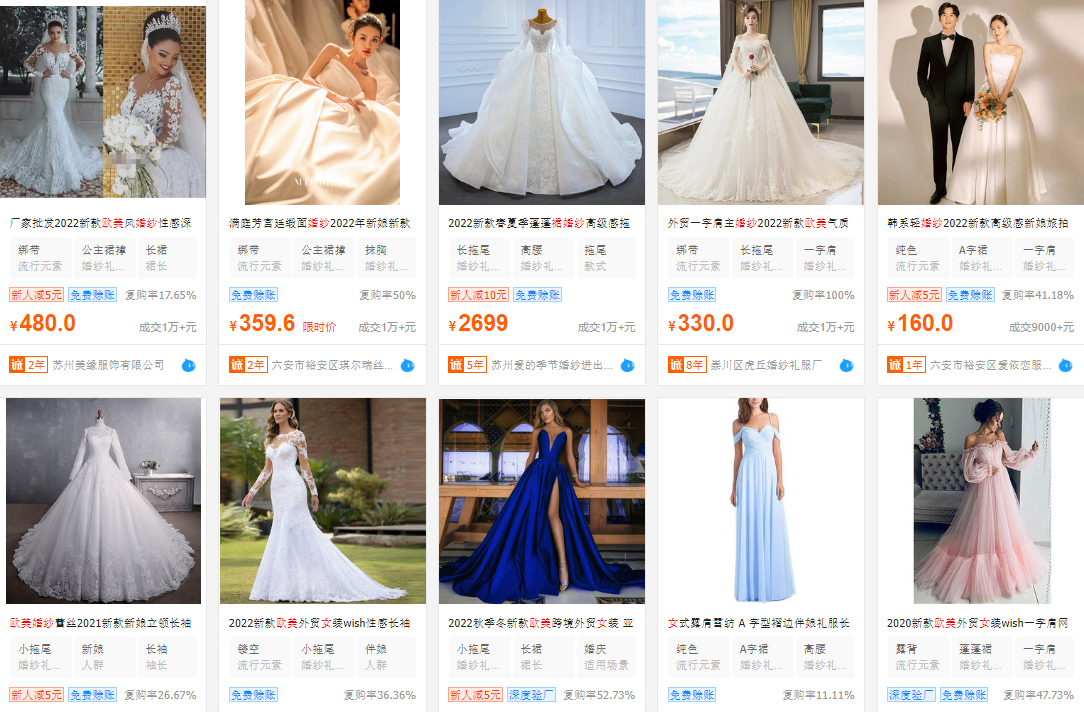Open the royal blue slit evening gown
The image size is (1084, 712).
(x=541, y=500)
